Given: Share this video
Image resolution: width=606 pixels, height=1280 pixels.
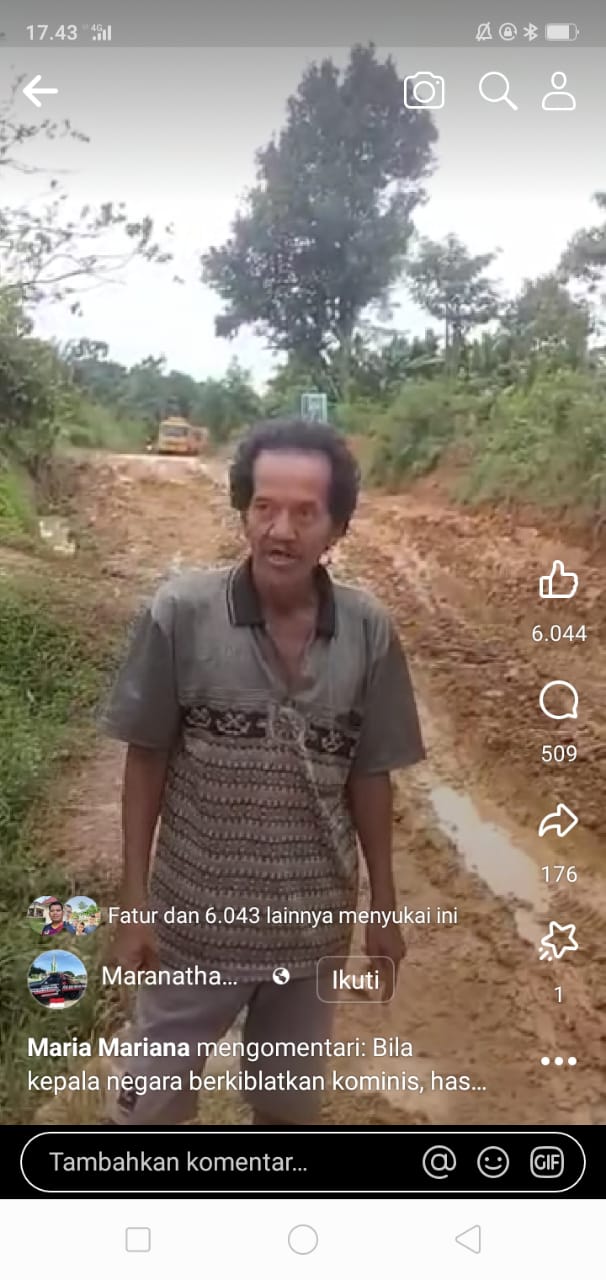Looking at the screenshot, I should pos(559,821).
